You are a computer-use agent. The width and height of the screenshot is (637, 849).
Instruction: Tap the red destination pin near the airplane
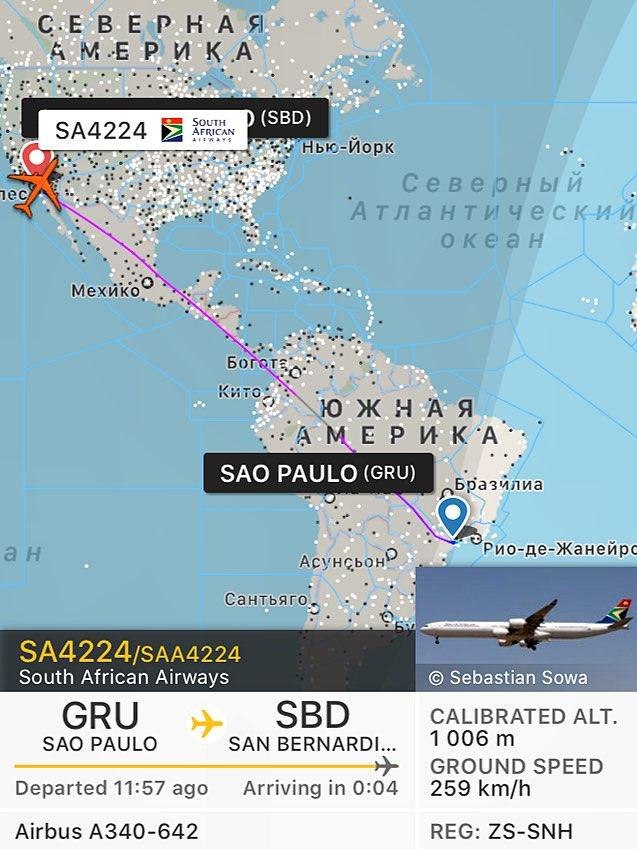coord(38,158)
